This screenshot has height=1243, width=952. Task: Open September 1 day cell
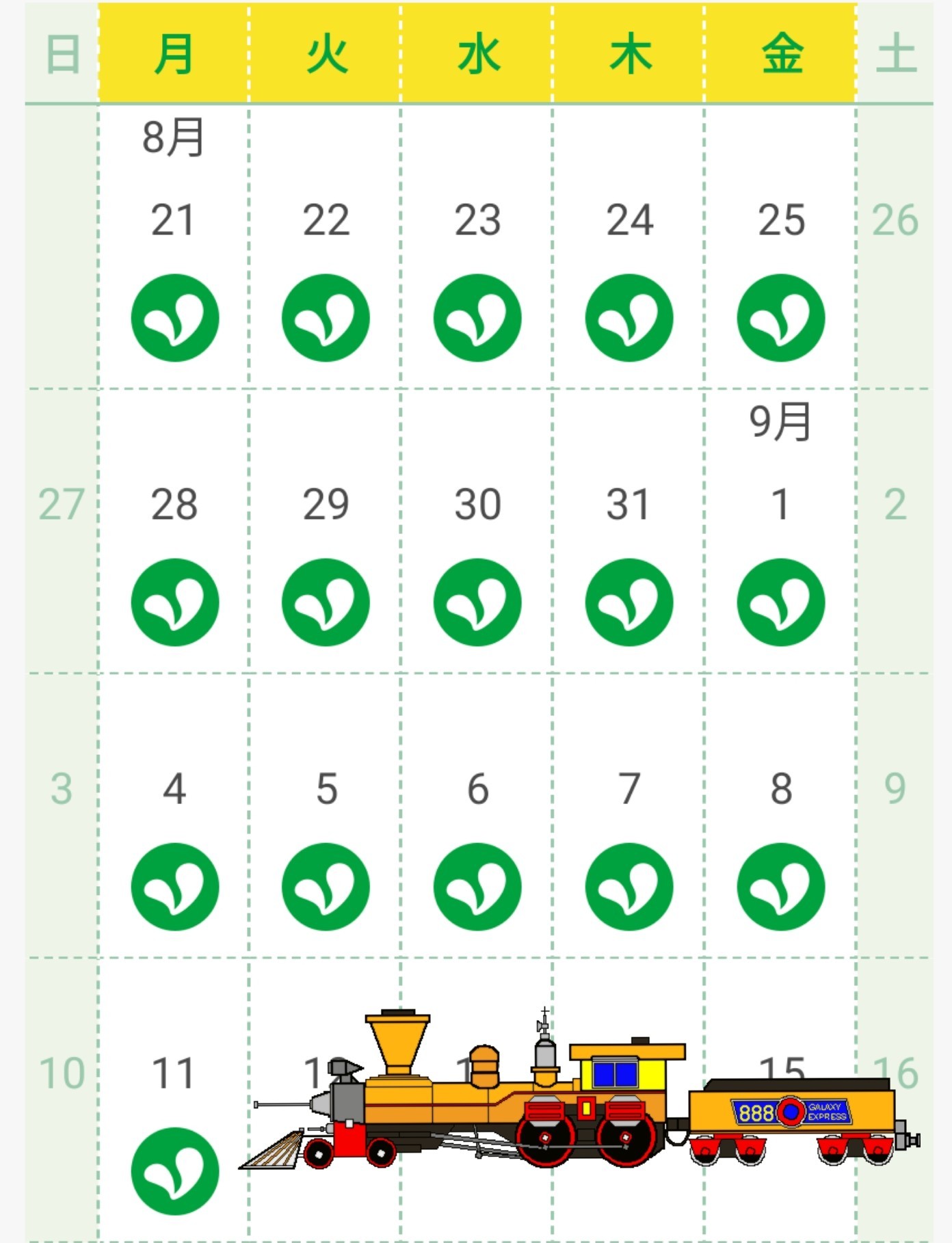(780, 531)
